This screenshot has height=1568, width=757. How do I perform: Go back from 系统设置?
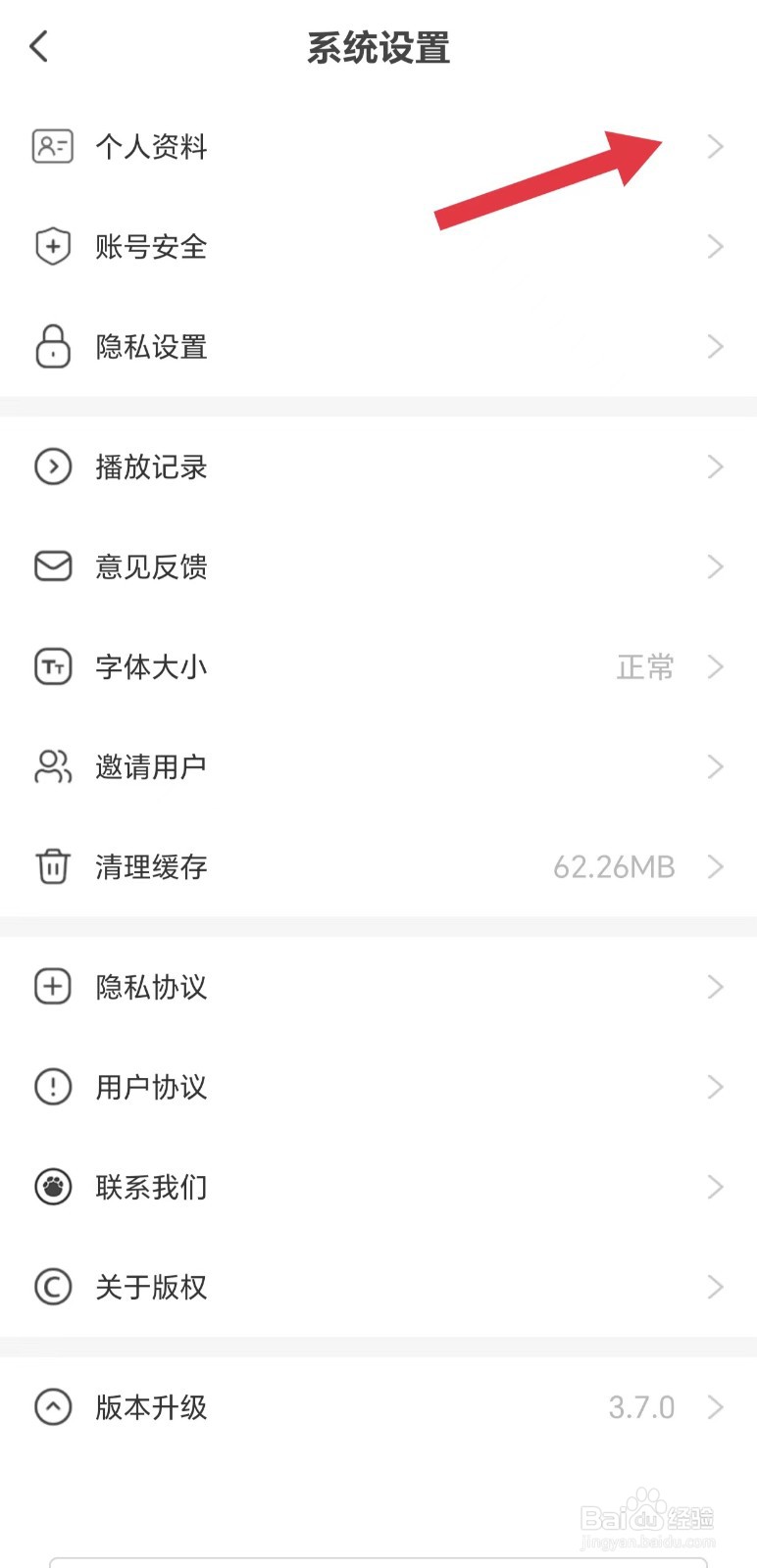39,46
